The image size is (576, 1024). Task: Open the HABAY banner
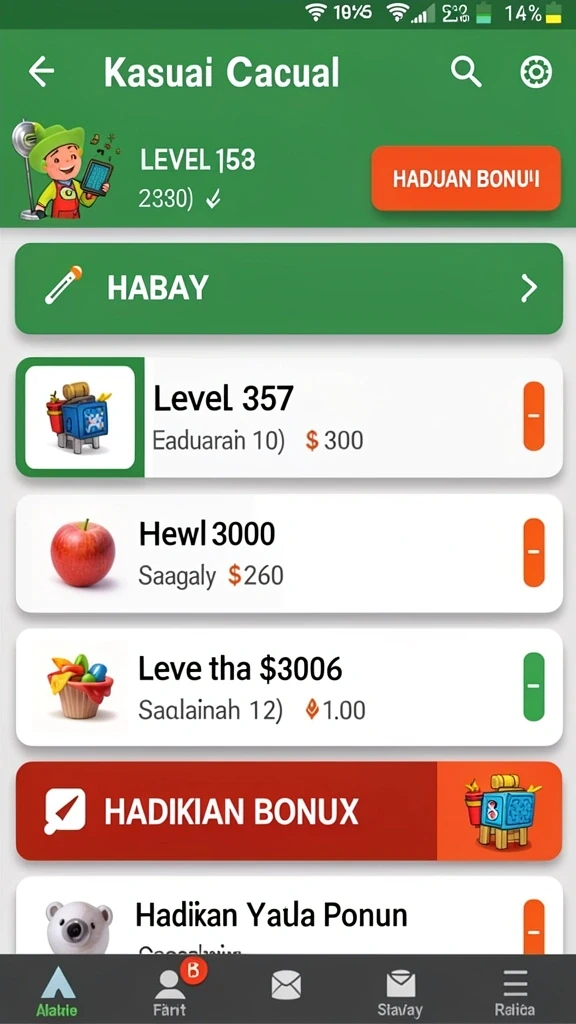[289, 288]
